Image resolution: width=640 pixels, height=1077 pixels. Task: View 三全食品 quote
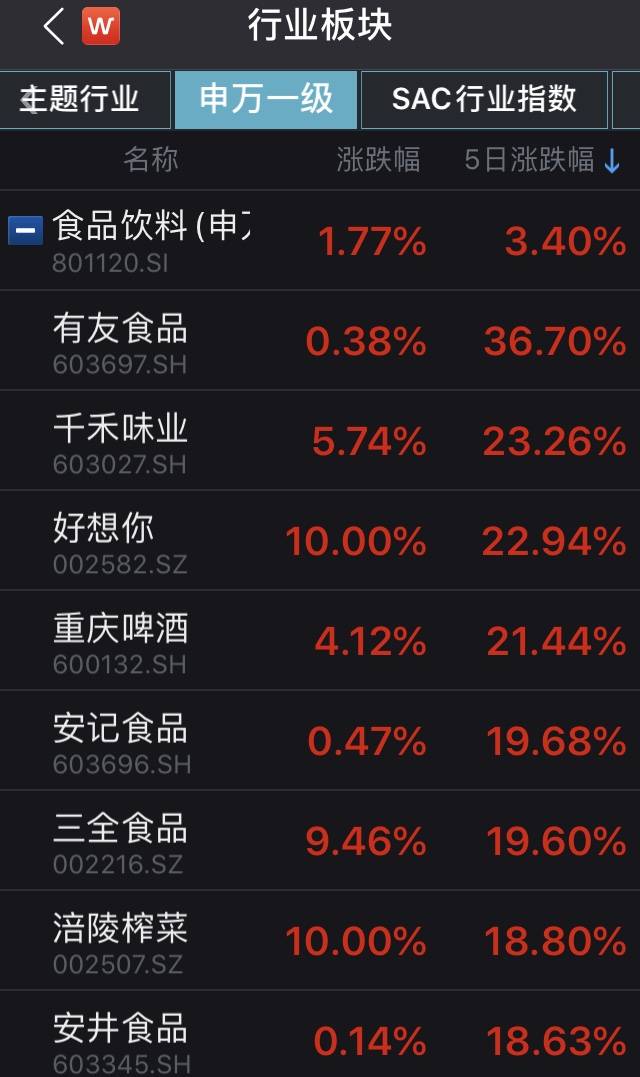pos(320,841)
